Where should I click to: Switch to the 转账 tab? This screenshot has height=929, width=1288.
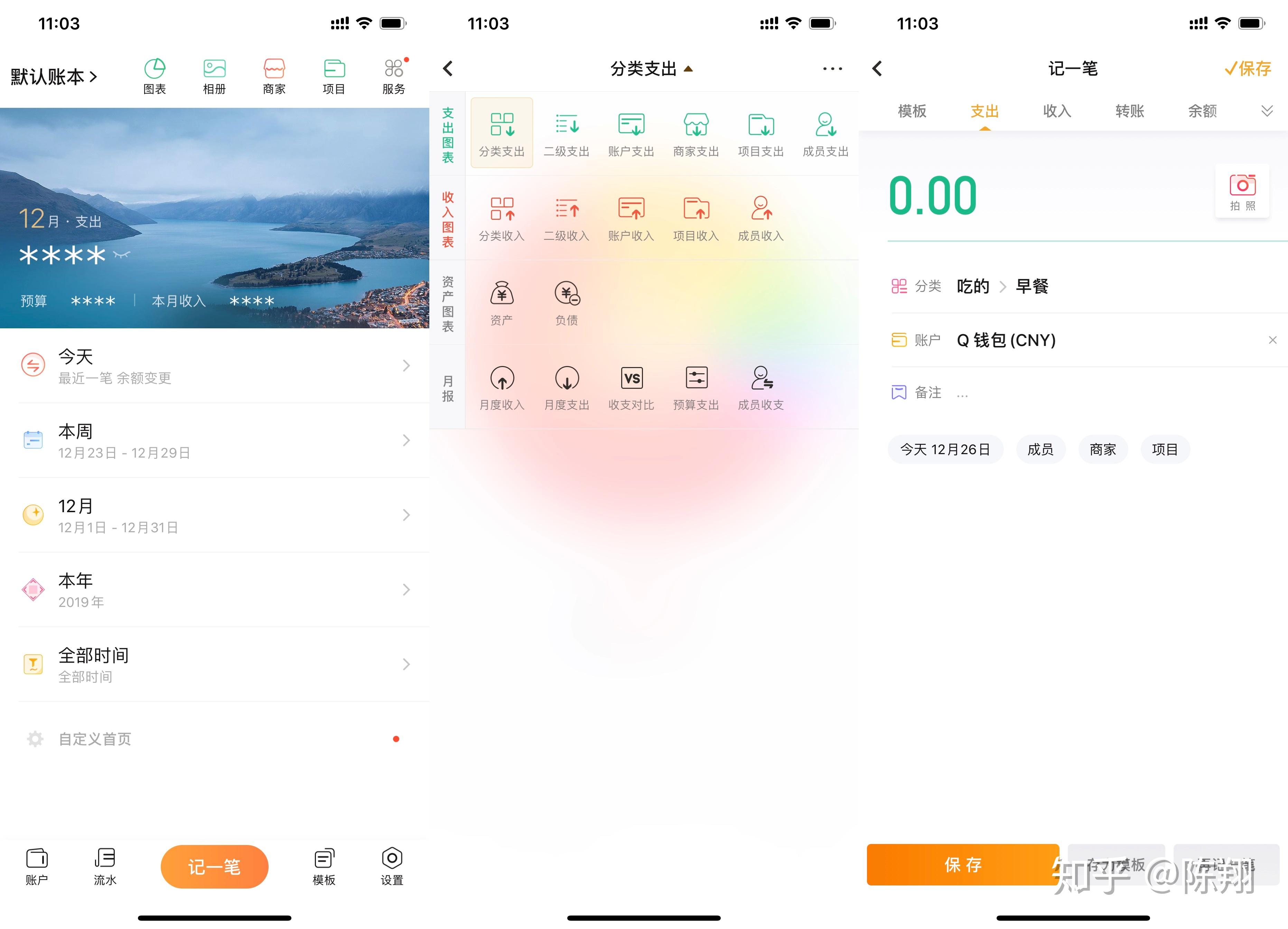pos(1130,111)
